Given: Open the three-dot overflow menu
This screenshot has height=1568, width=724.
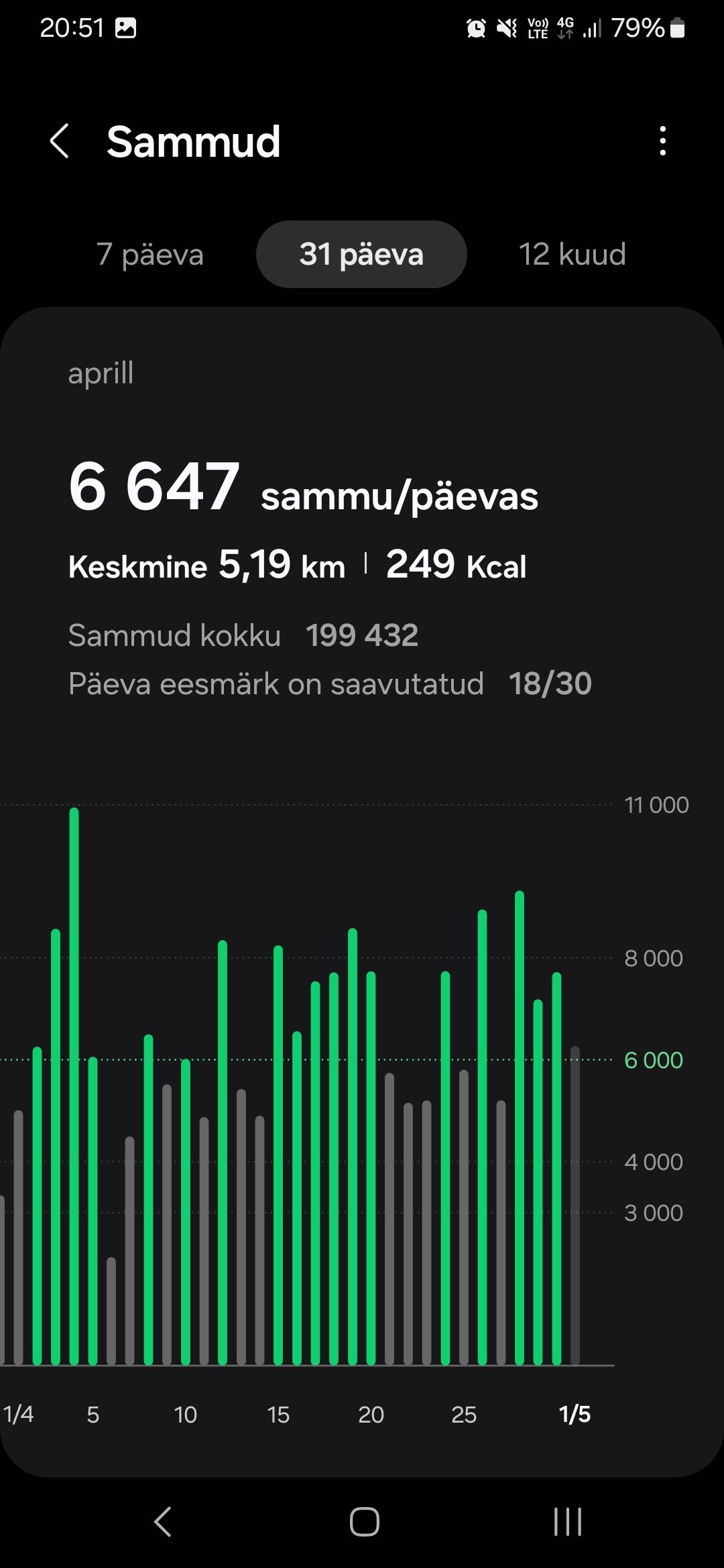Looking at the screenshot, I should [662, 141].
